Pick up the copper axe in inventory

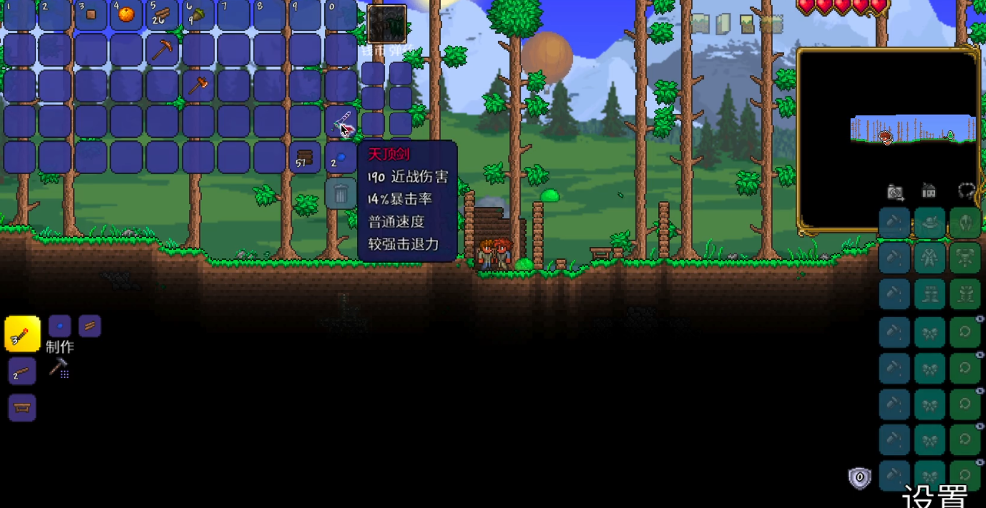pos(198,84)
